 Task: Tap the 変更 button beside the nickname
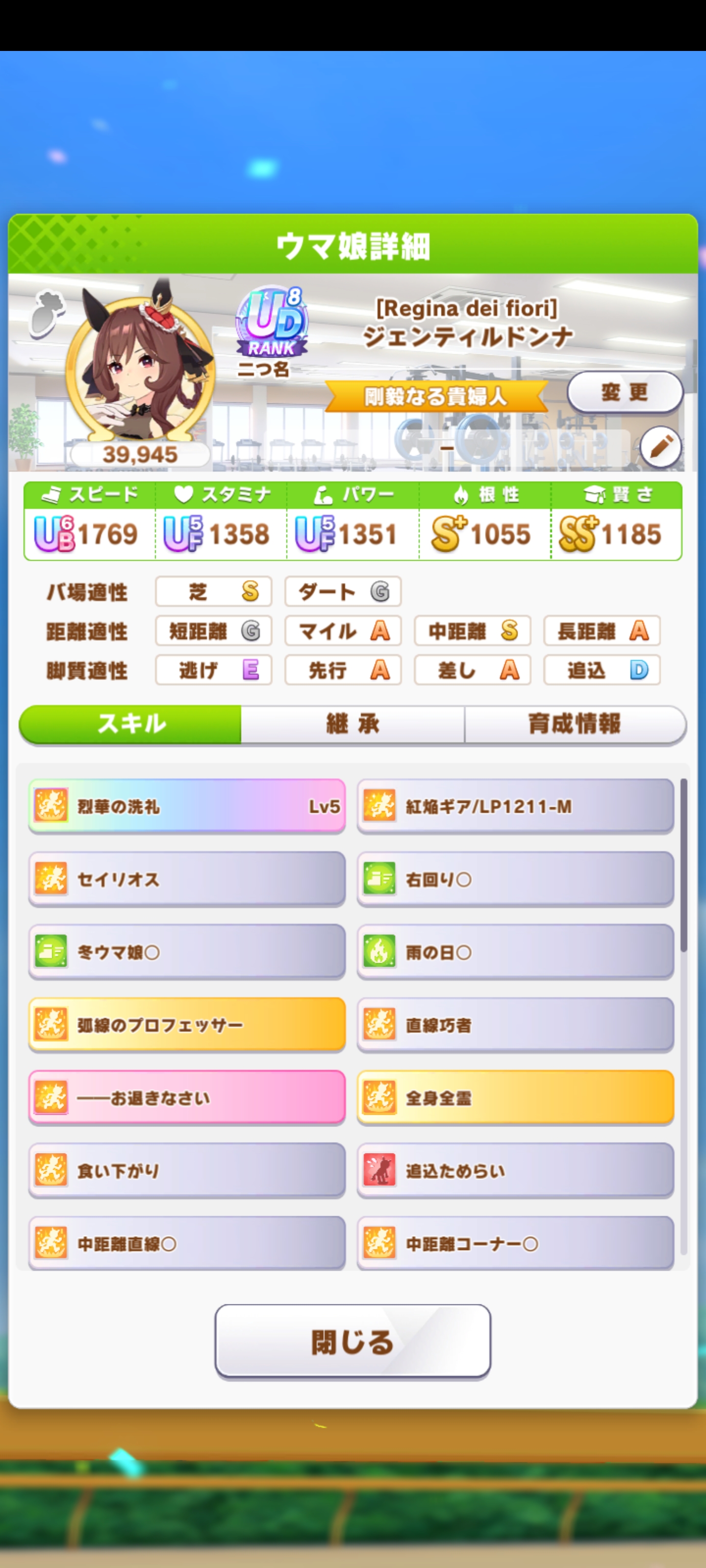tap(625, 392)
